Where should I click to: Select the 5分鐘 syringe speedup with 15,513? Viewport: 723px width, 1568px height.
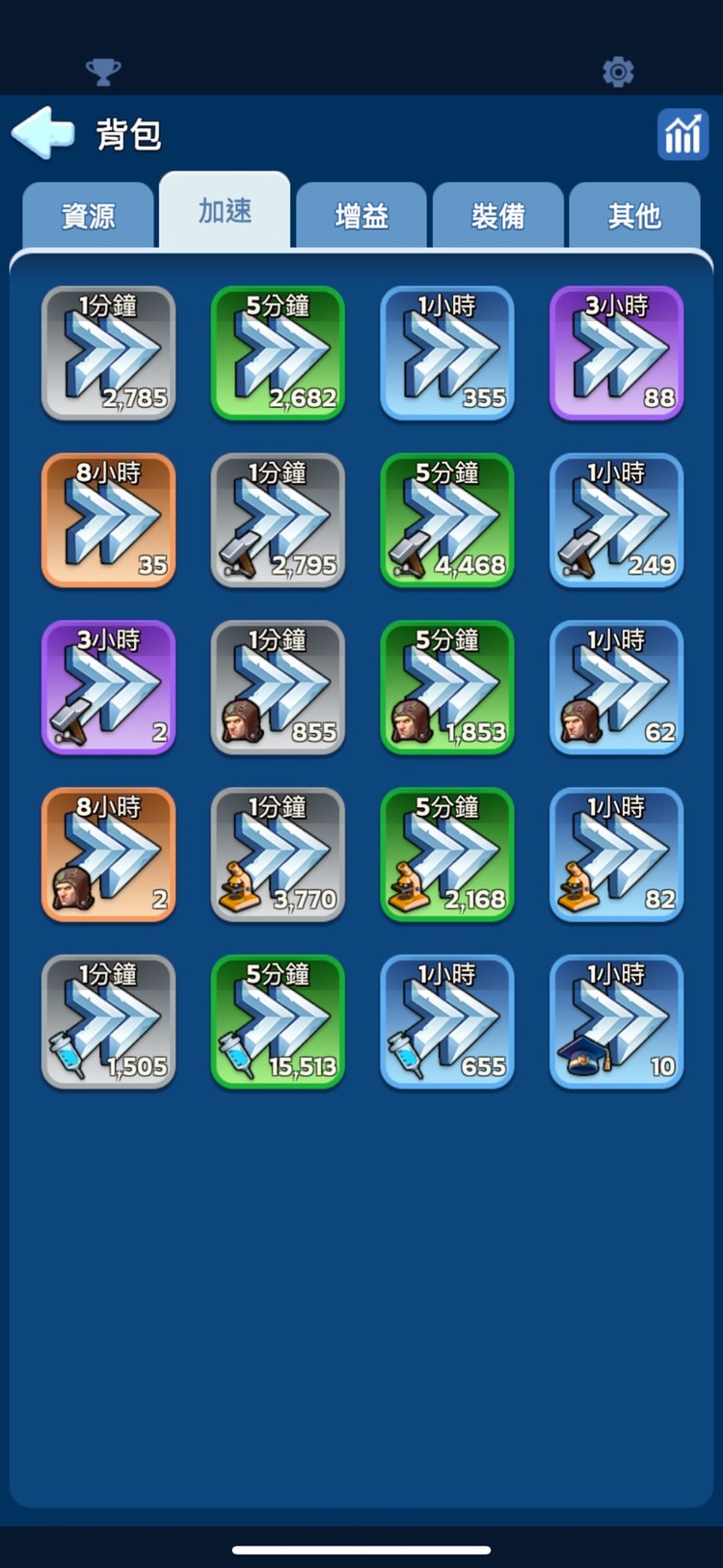click(x=278, y=1021)
